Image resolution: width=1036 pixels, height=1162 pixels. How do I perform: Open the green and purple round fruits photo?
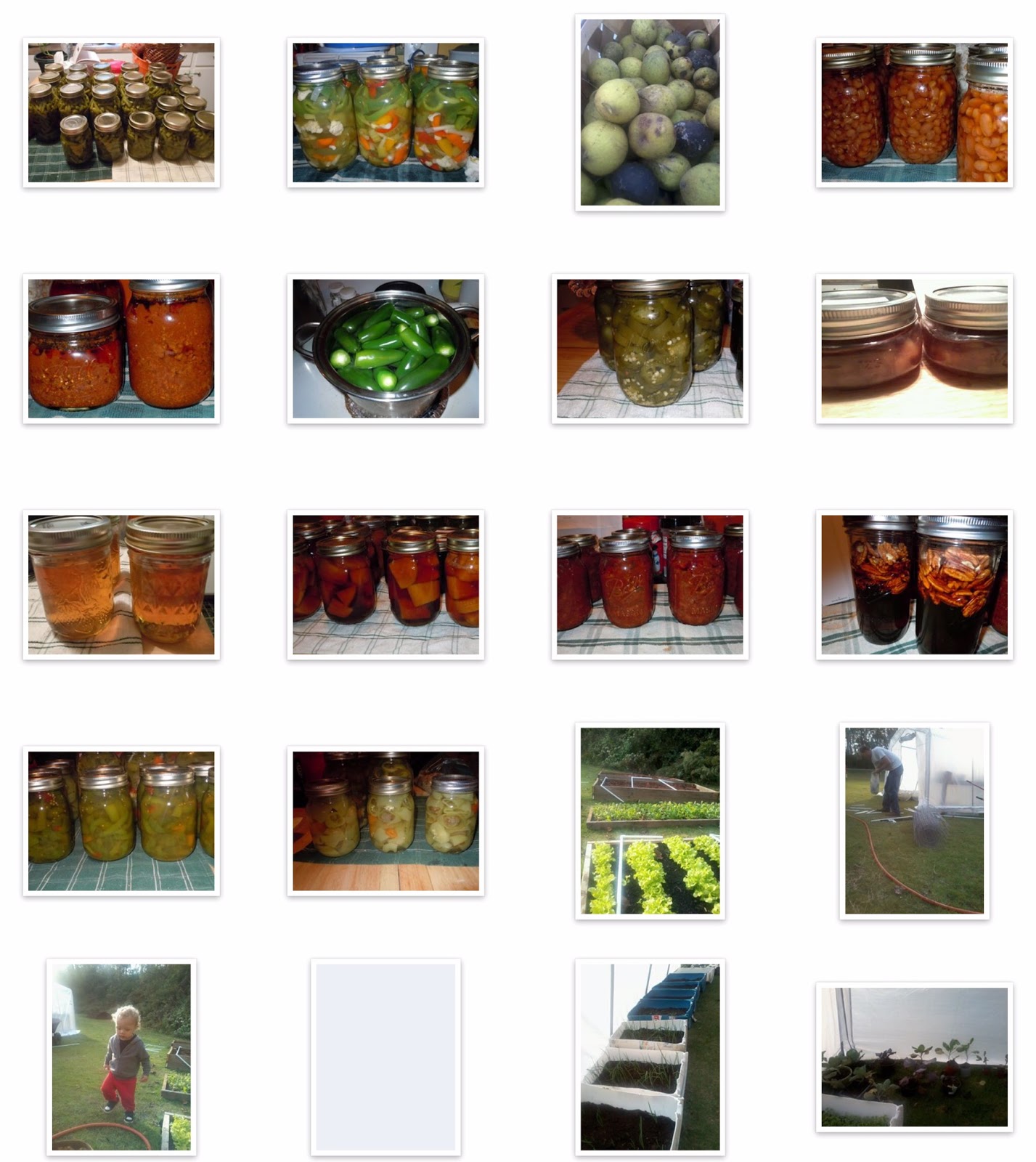(x=650, y=113)
